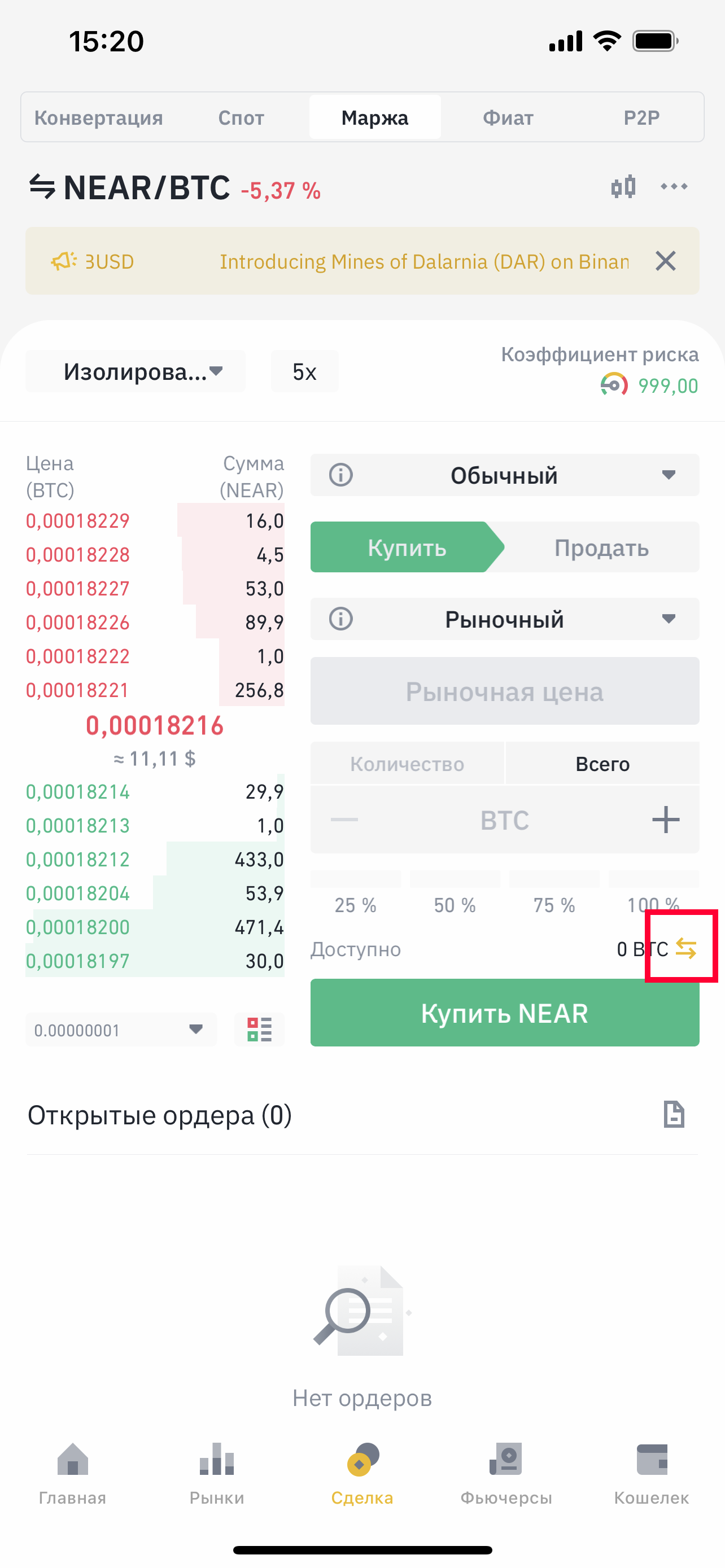Increase BTC amount with the plus button
The width and height of the screenshot is (725, 1568).
(665, 820)
